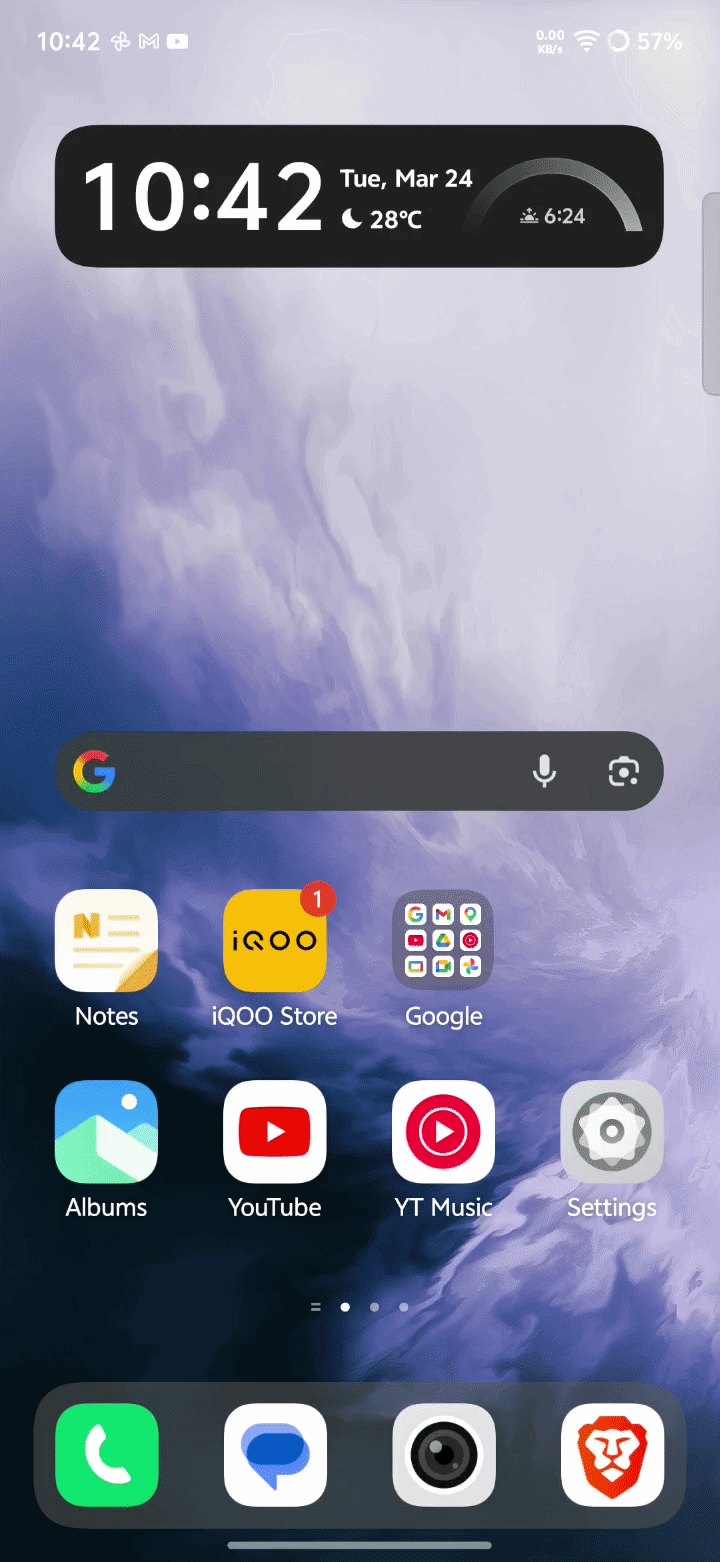Open the Albums gallery app

click(x=106, y=1132)
